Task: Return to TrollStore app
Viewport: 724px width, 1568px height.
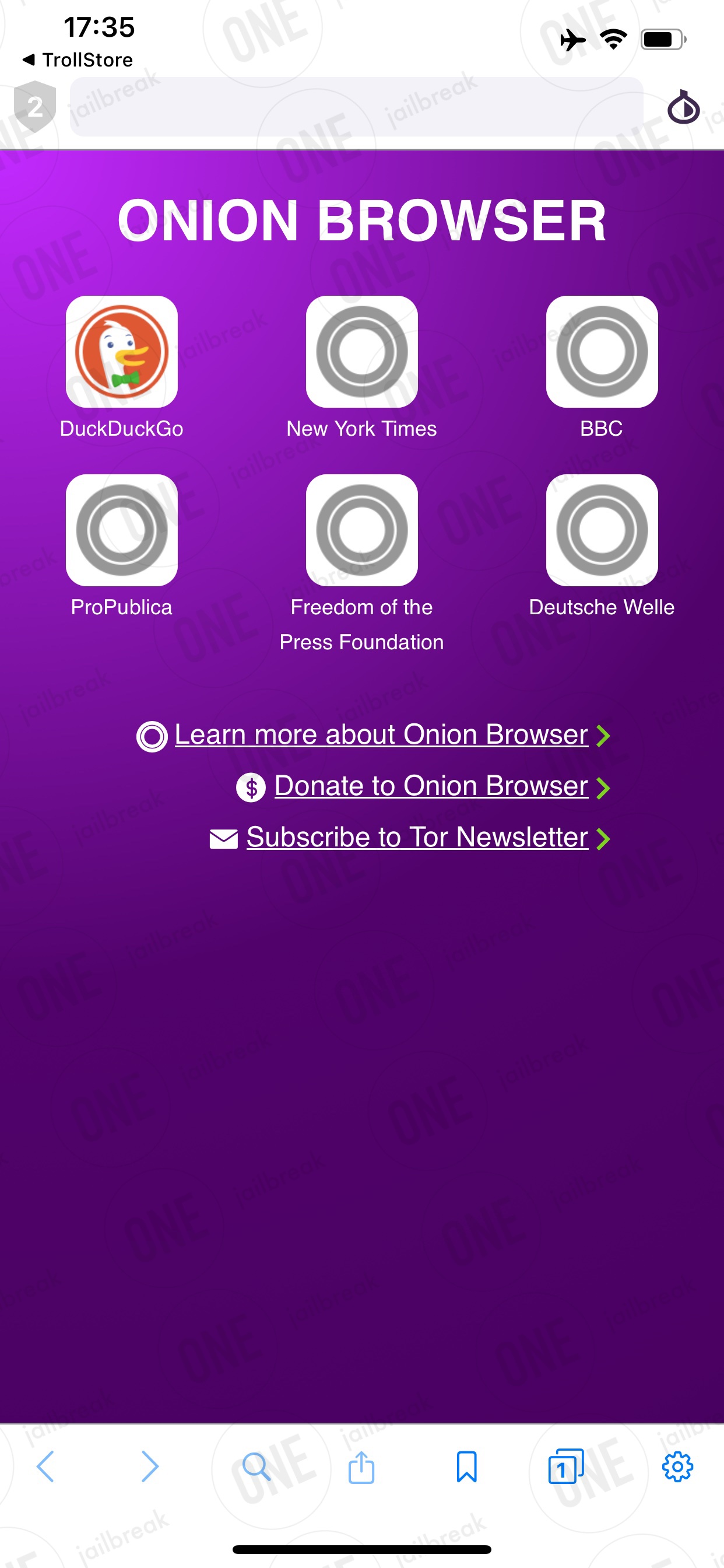Action: pyautogui.click(x=78, y=60)
